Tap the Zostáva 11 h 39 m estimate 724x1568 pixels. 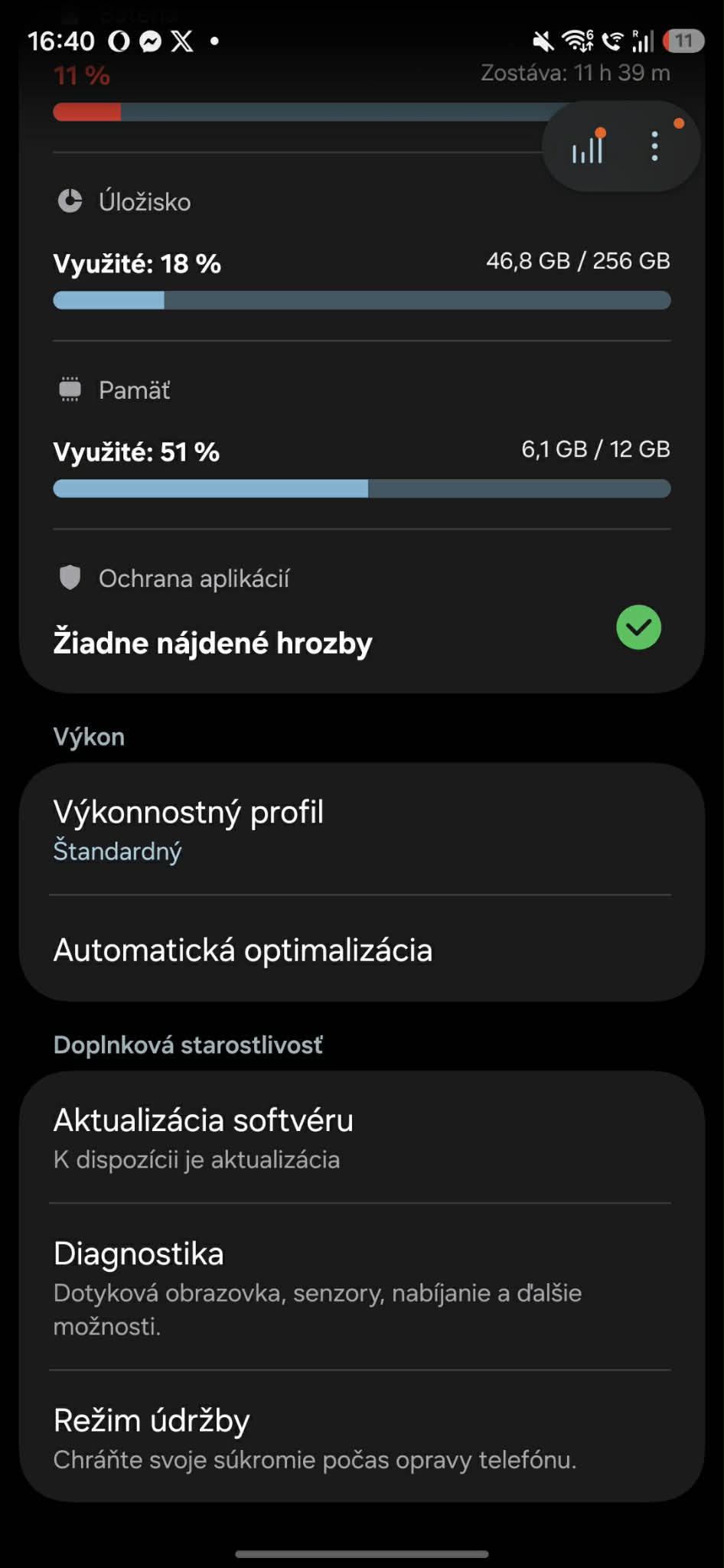tap(576, 73)
